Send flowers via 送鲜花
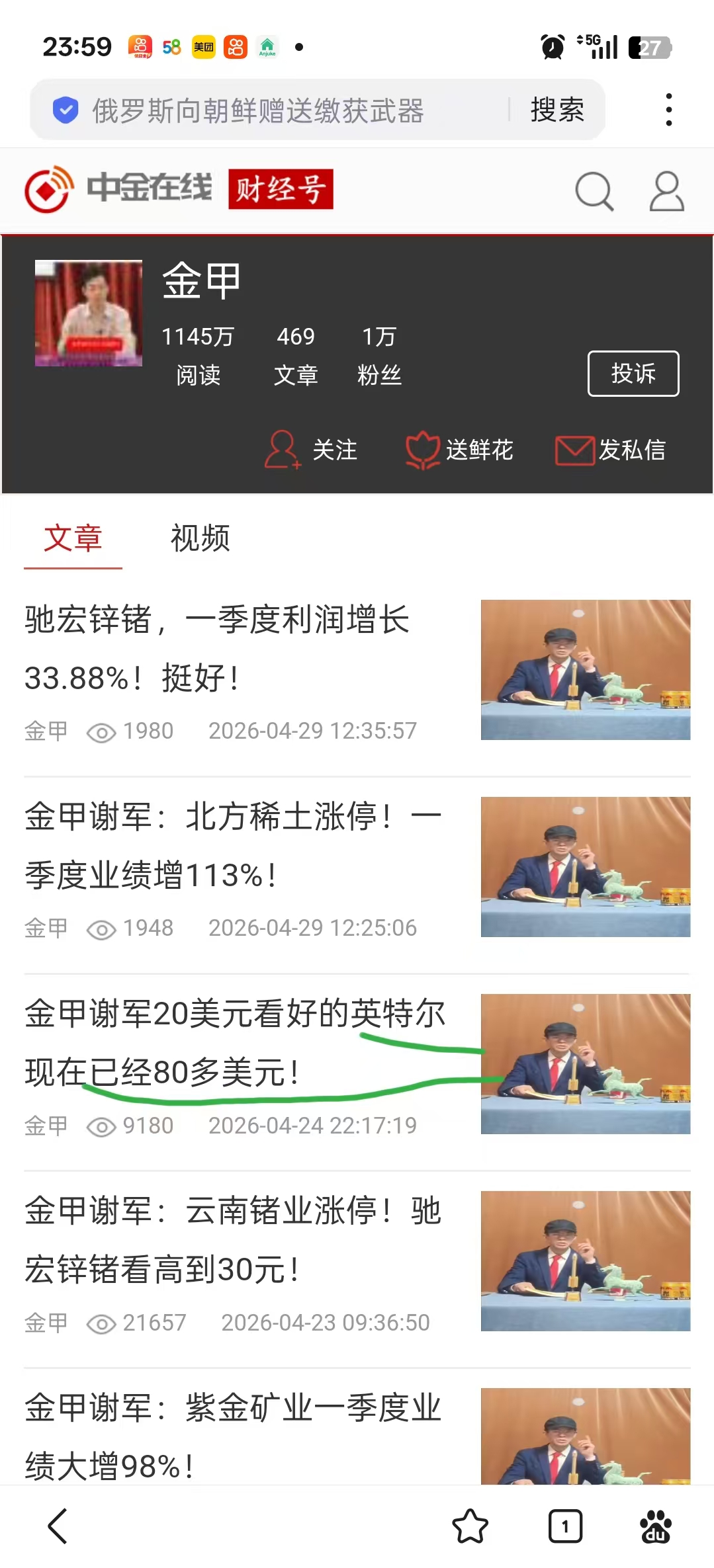The height and width of the screenshot is (1568, 714). (460, 450)
